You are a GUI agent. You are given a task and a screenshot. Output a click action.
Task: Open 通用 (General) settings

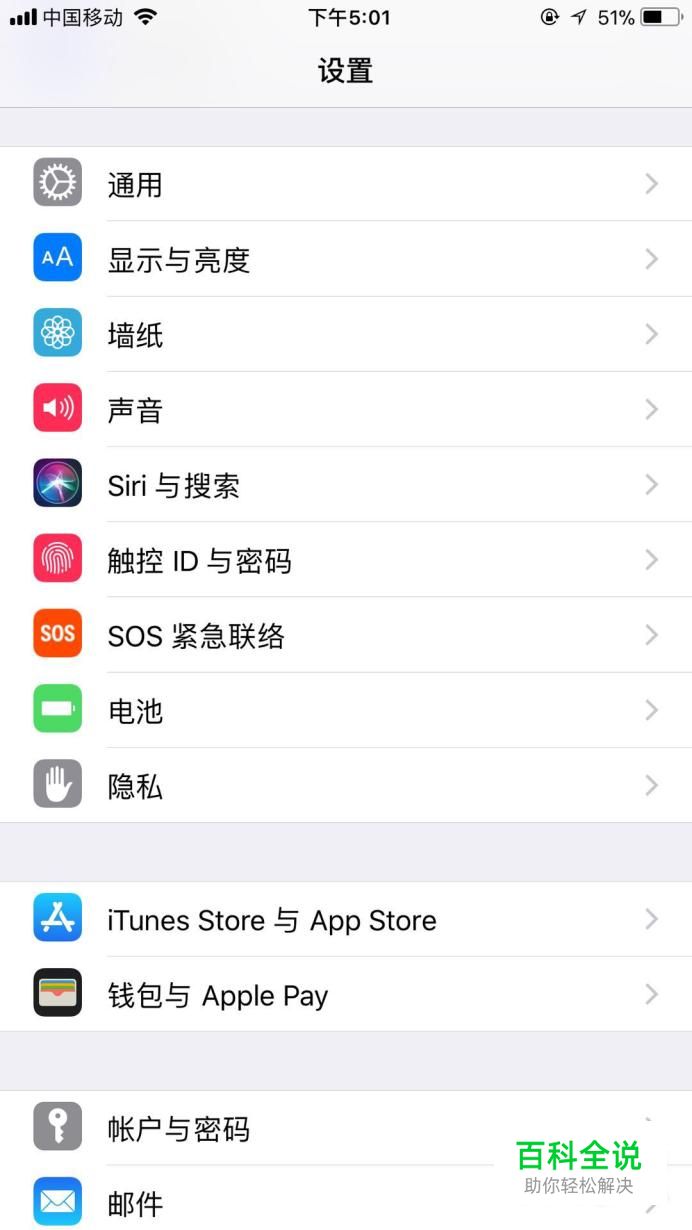345,184
